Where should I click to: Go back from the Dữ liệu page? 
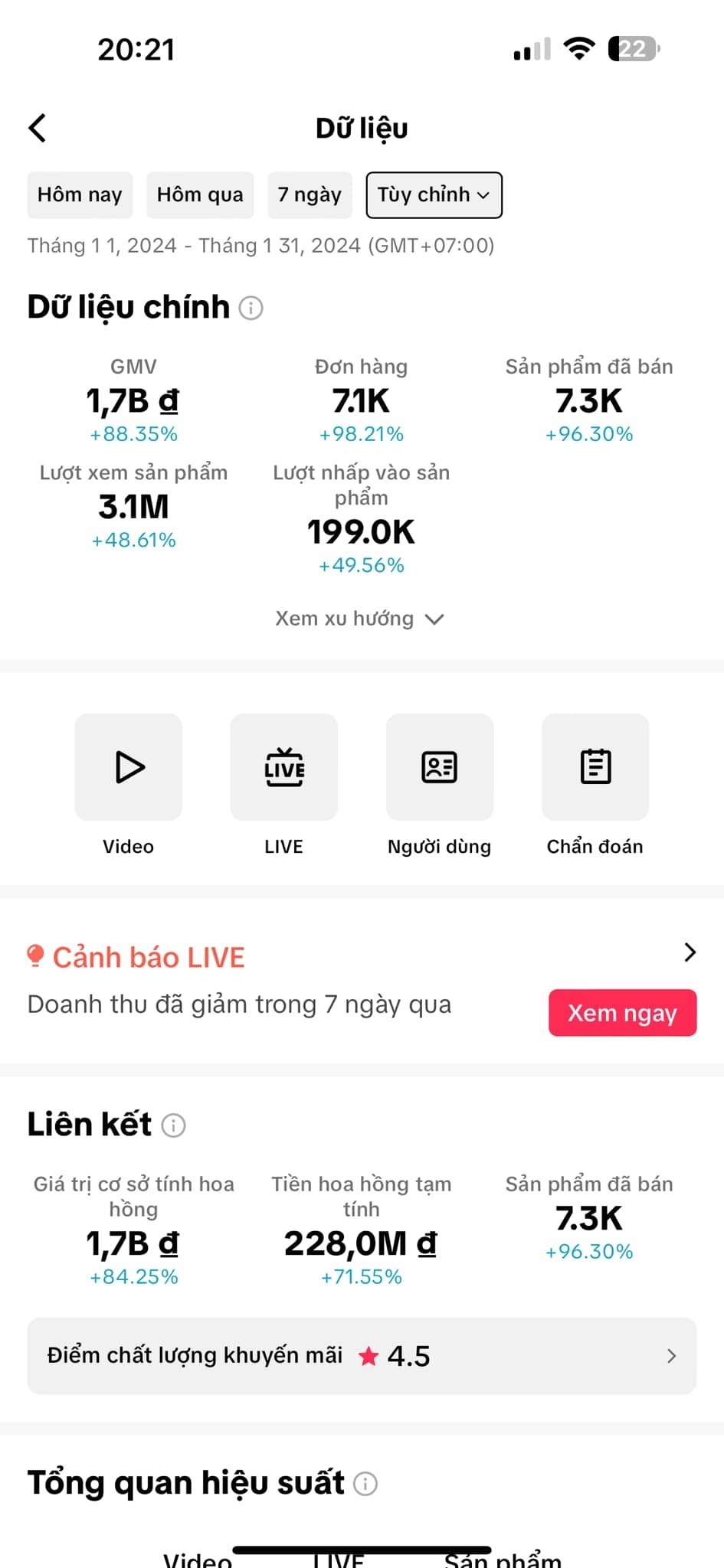tap(38, 128)
